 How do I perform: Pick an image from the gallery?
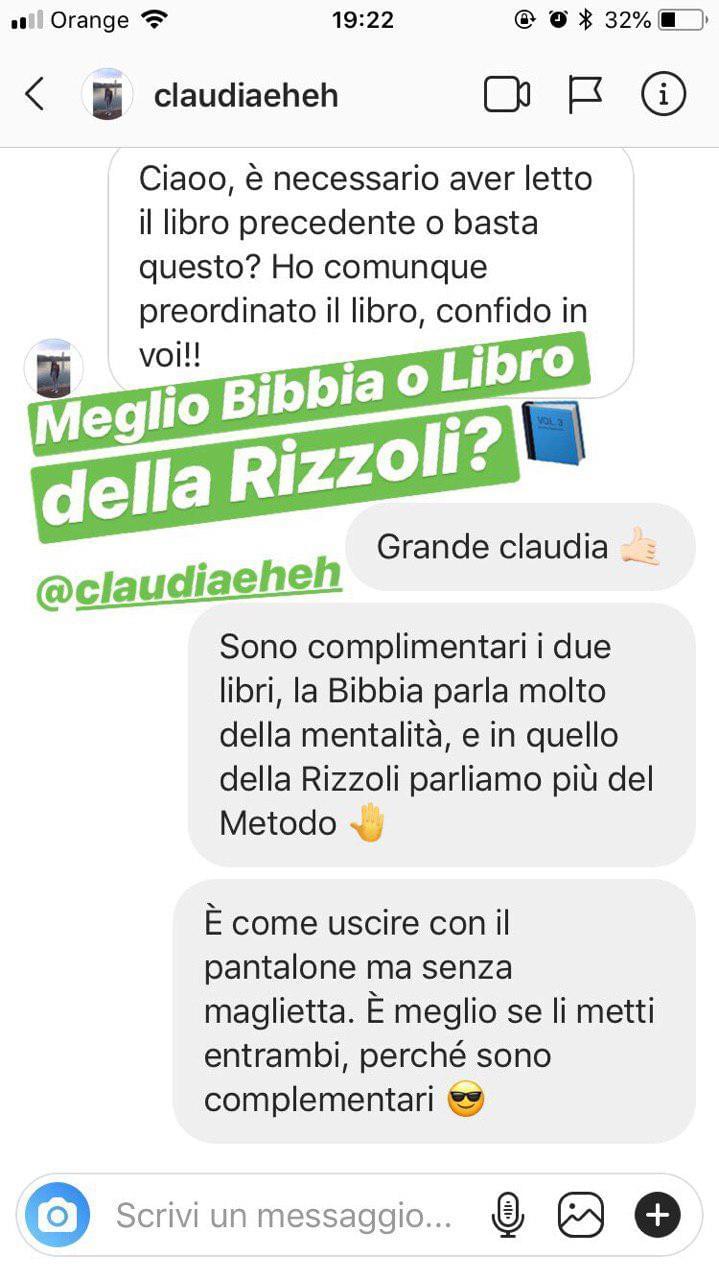[x=581, y=1216]
